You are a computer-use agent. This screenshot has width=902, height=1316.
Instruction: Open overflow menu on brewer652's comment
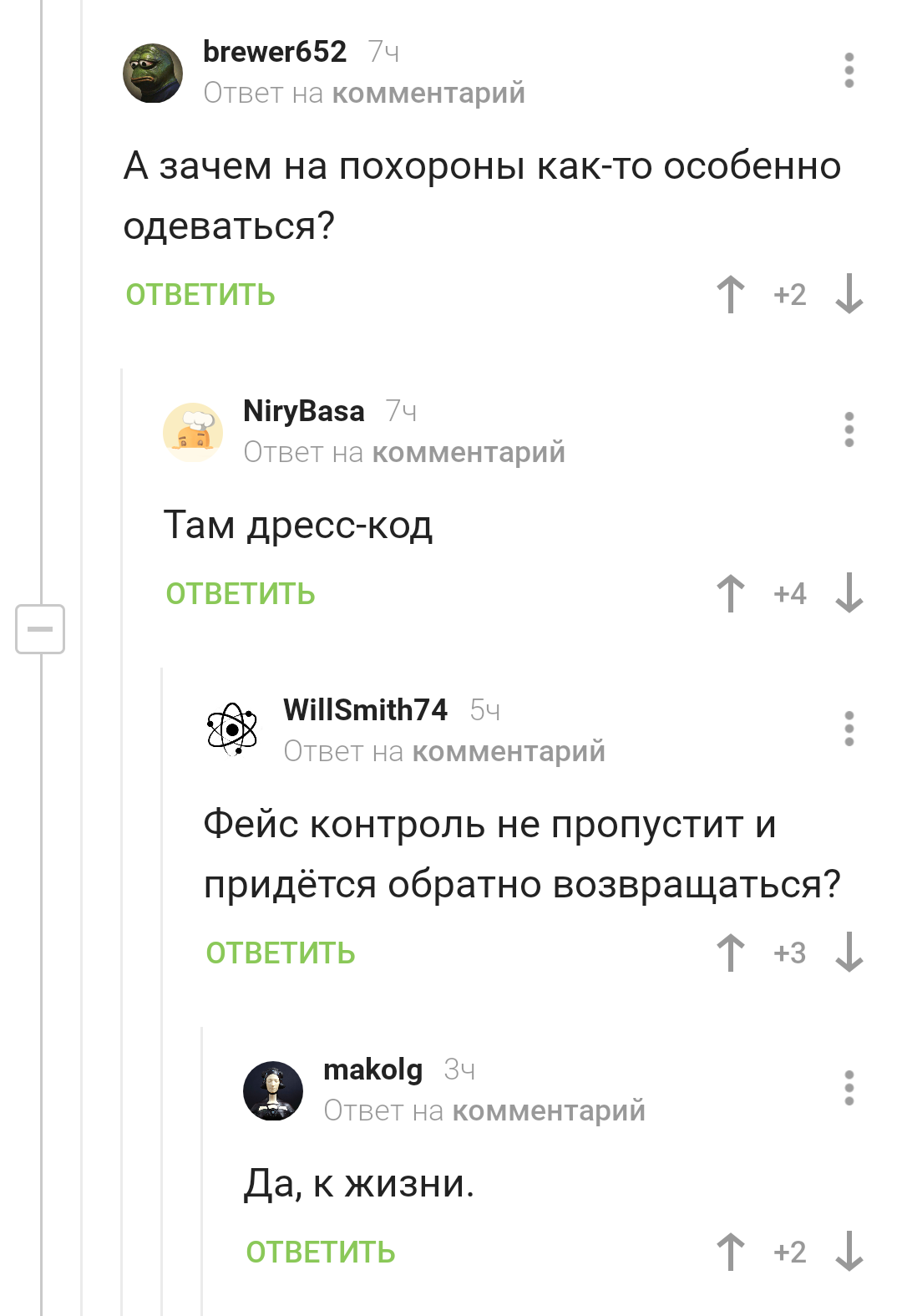point(849,70)
